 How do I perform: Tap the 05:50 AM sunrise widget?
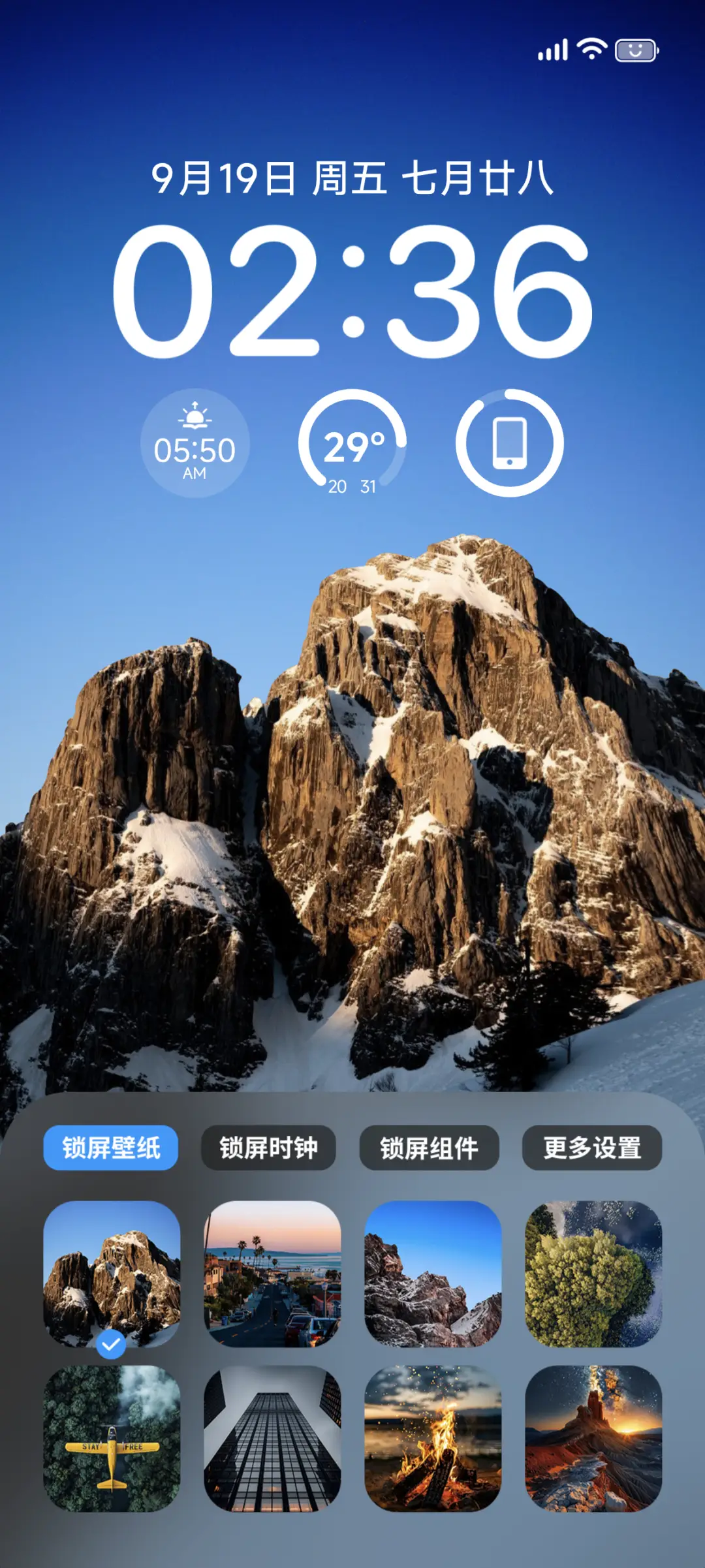tap(195, 443)
